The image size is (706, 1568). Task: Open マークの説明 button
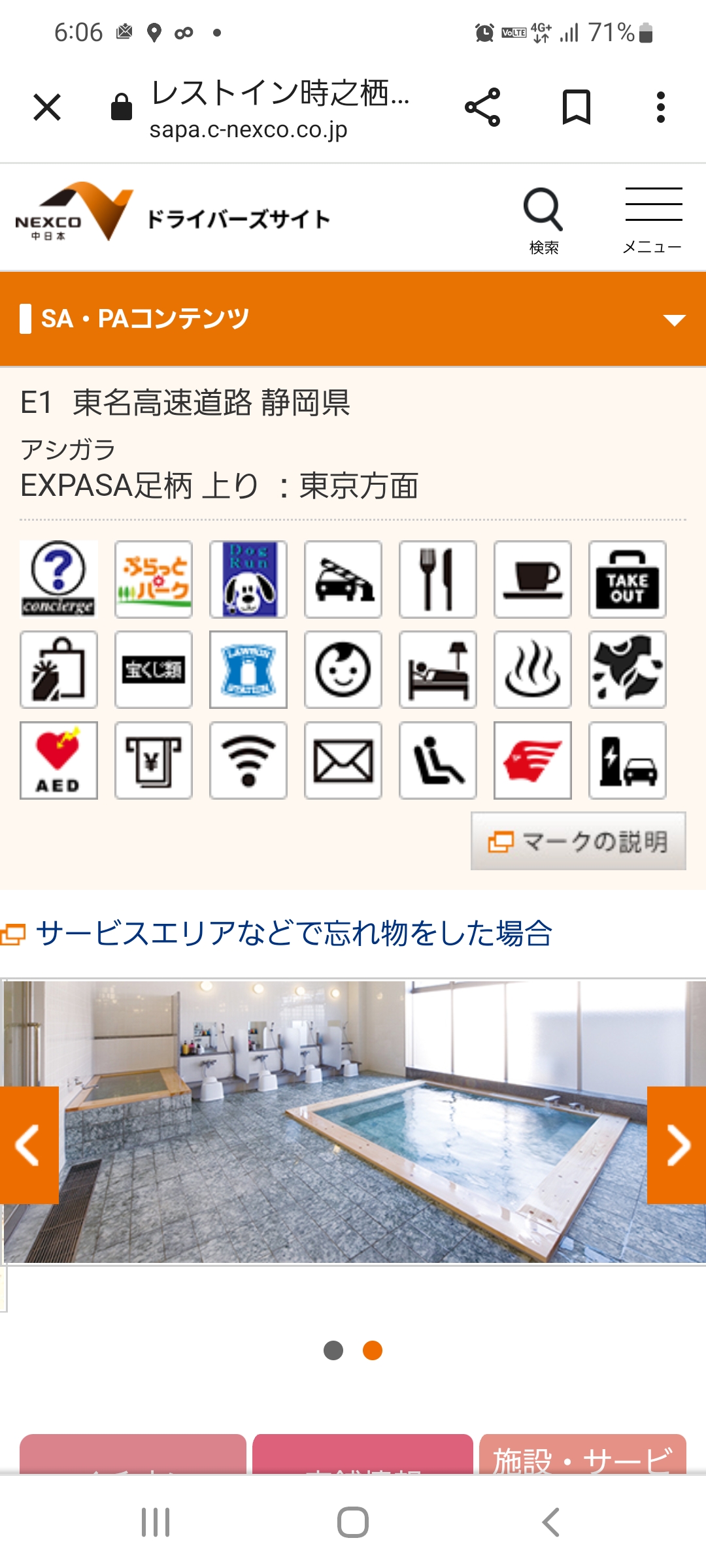tap(579, 841)
